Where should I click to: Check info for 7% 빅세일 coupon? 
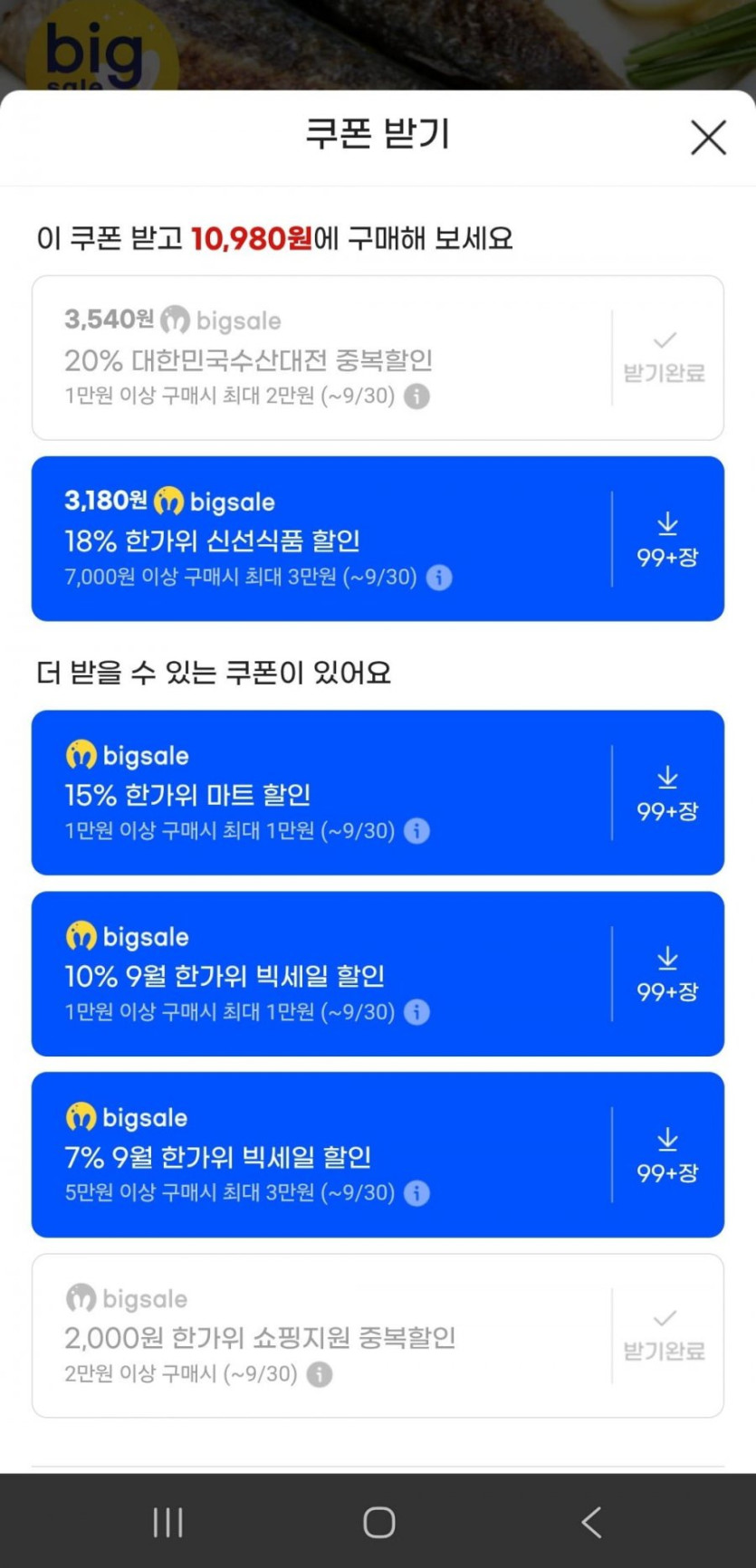pyautogui.click(x=416, y=1192)
